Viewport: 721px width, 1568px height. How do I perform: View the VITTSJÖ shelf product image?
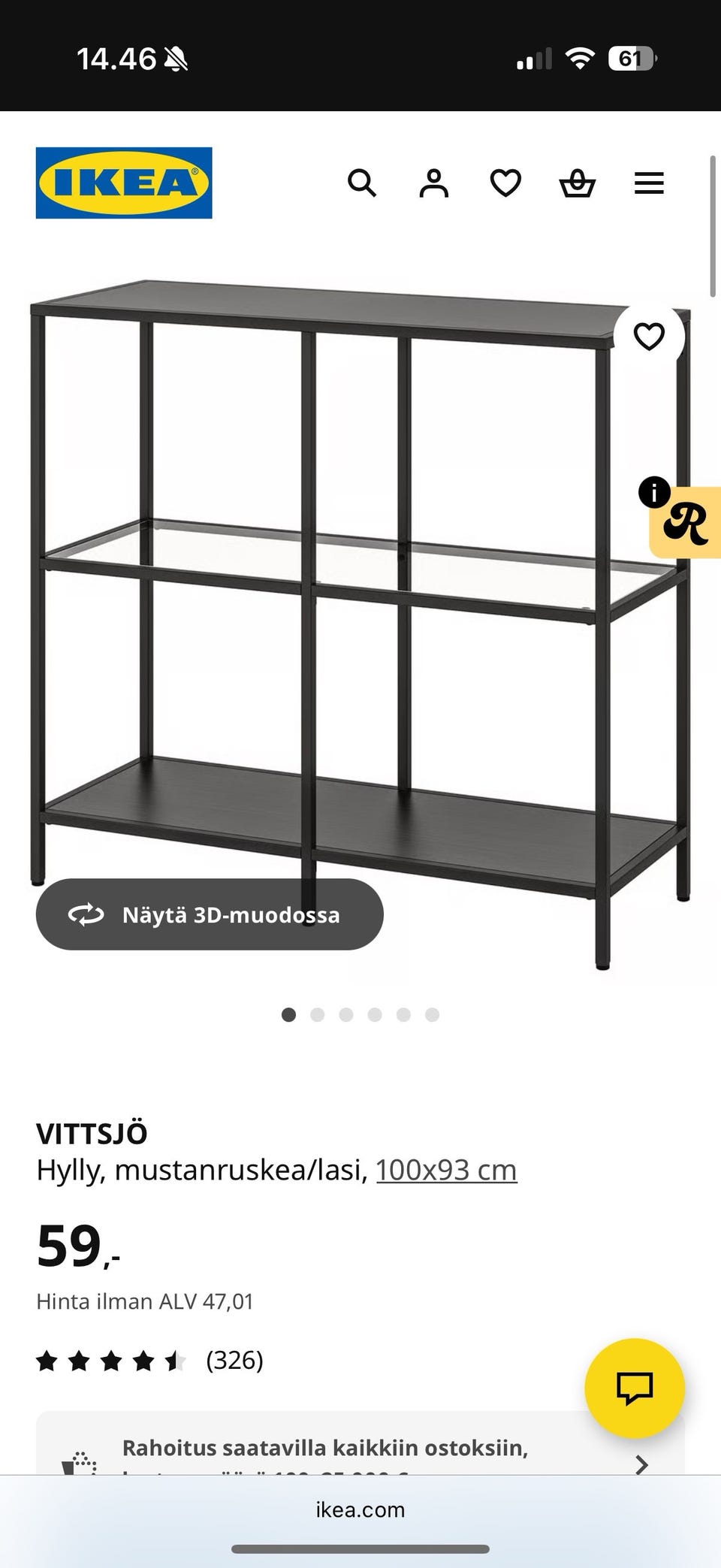click(x=360, y=624)
